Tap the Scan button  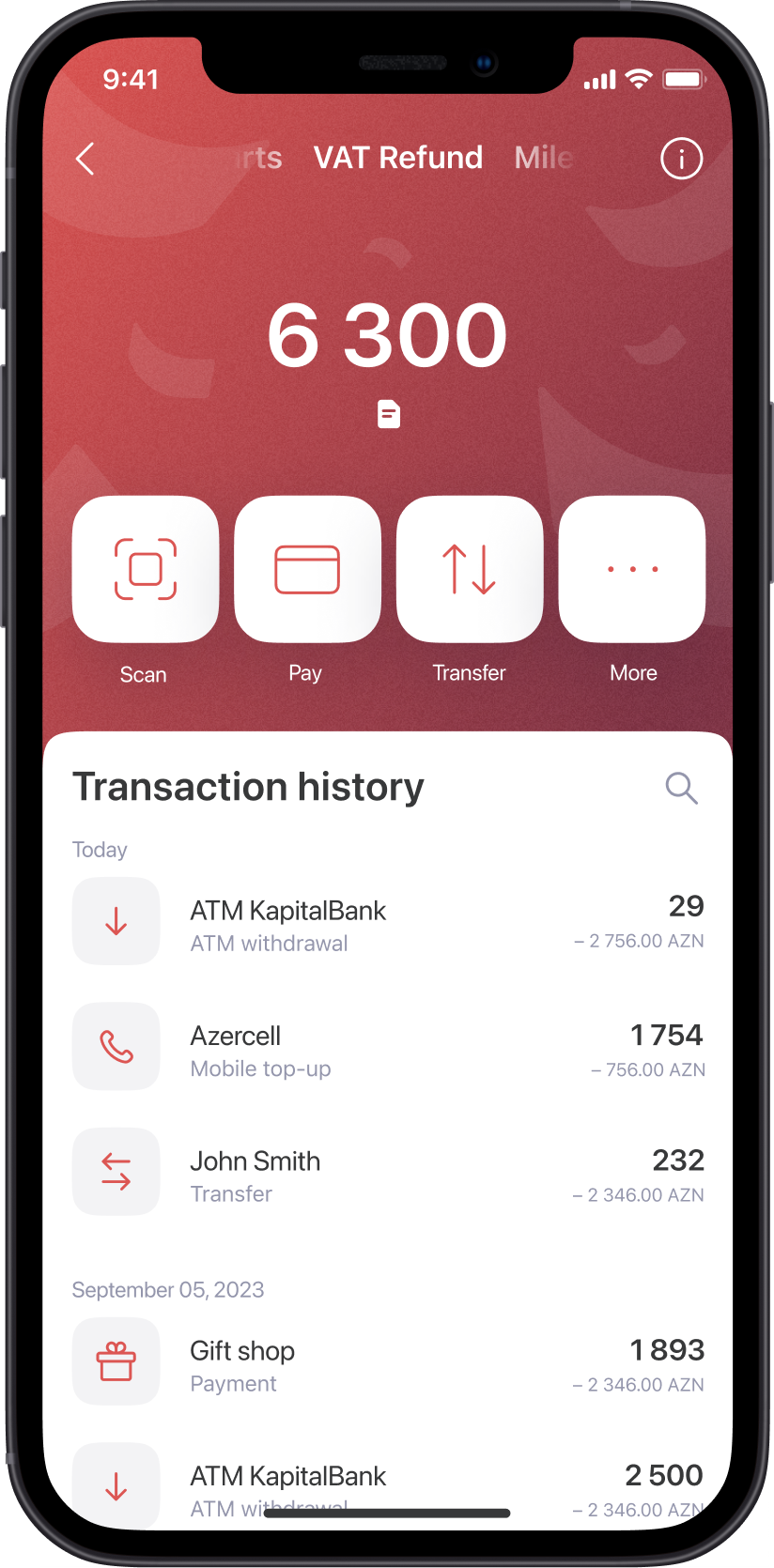[x=146, y=569]
